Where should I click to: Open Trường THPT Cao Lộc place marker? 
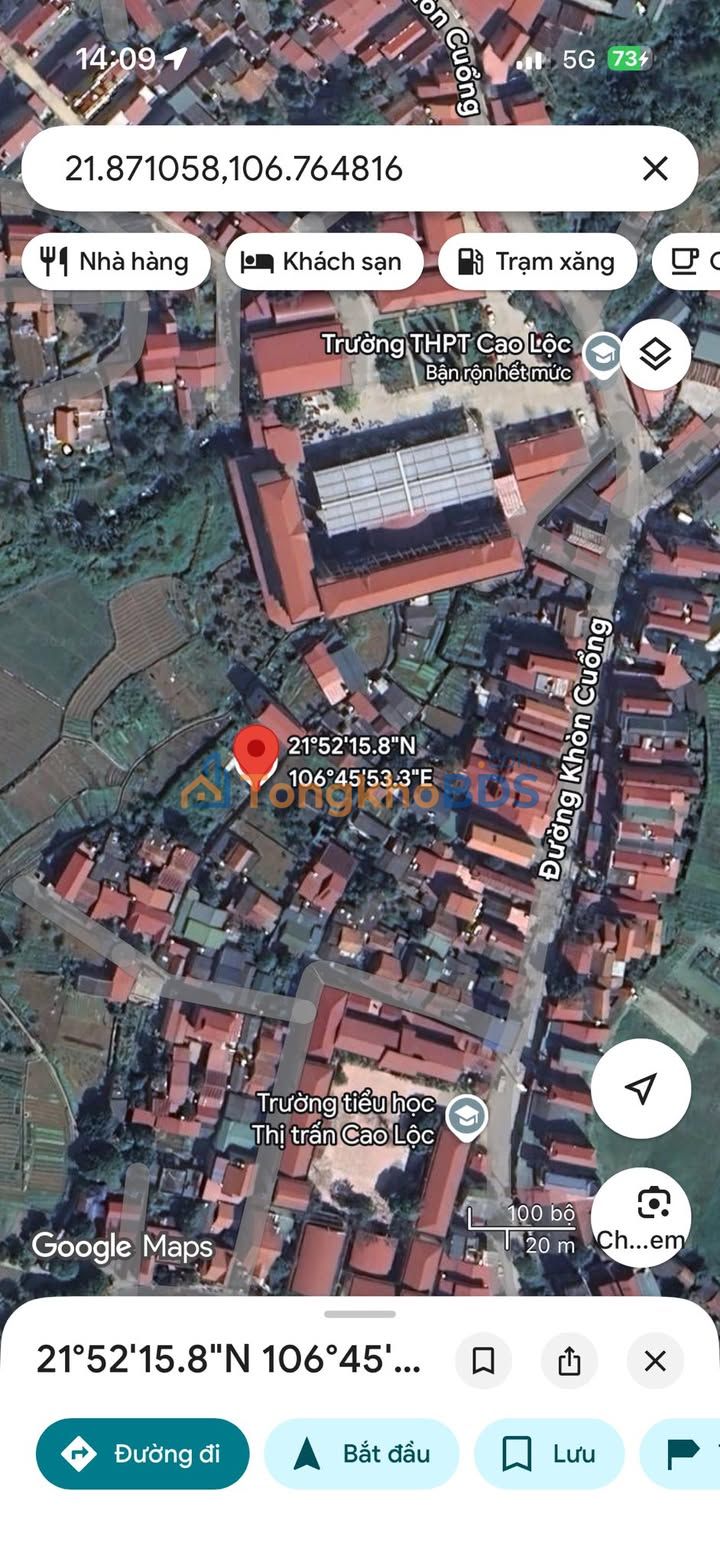(603, 353)
